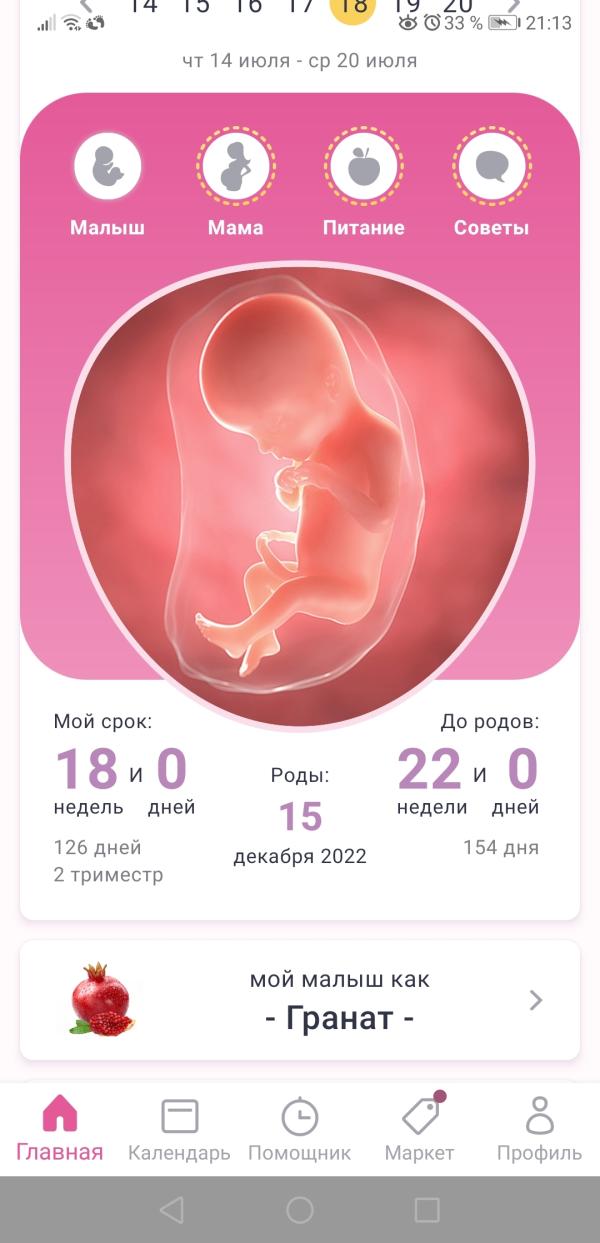Switch to the Календарь tab

coord(179,1128)
